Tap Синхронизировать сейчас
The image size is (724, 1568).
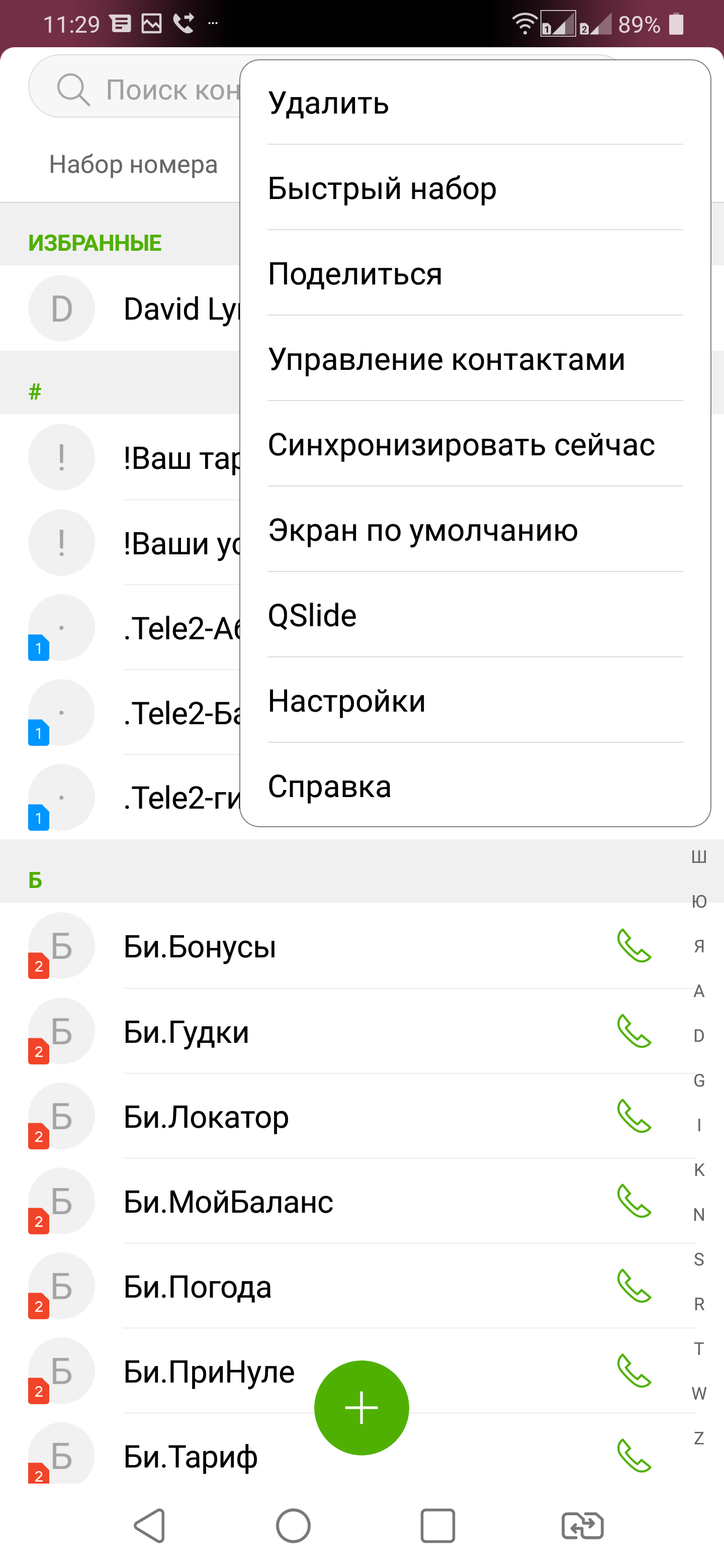click(475, 444)
